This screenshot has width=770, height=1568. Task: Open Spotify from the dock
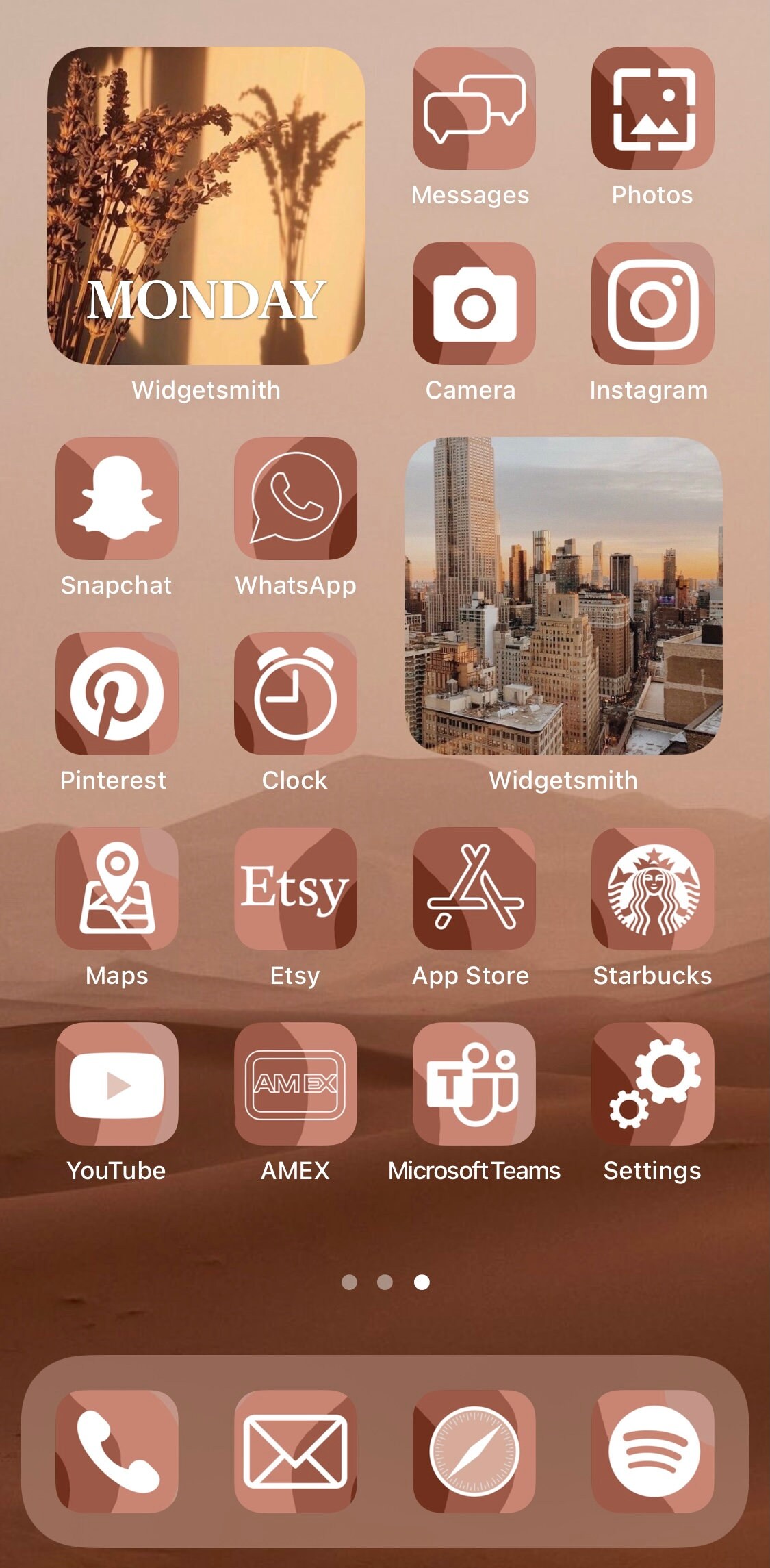click(x=653, y=1452)
